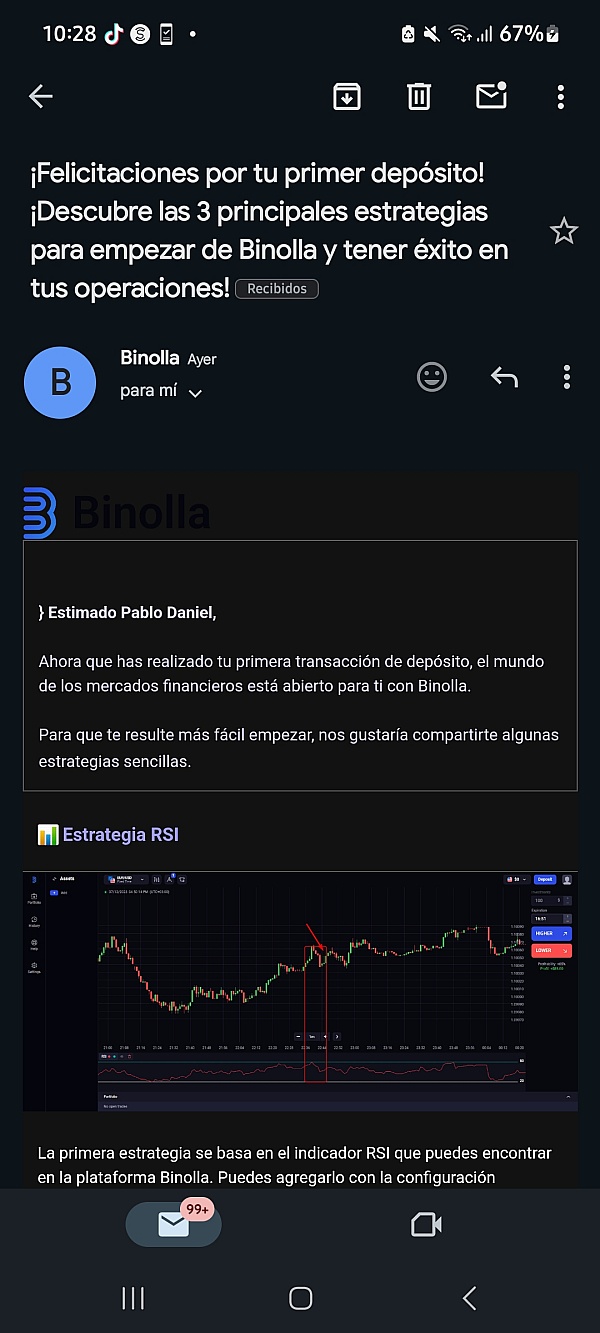Open the top overflow menu
The width and height of the screenshot is (600, 1333).
pyautogui.click(x=561, y=96)
